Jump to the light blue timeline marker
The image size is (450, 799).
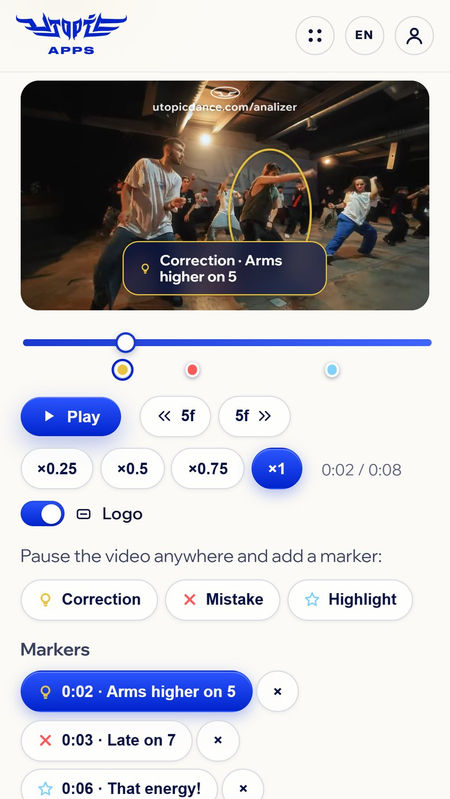[x=332, y=370]
